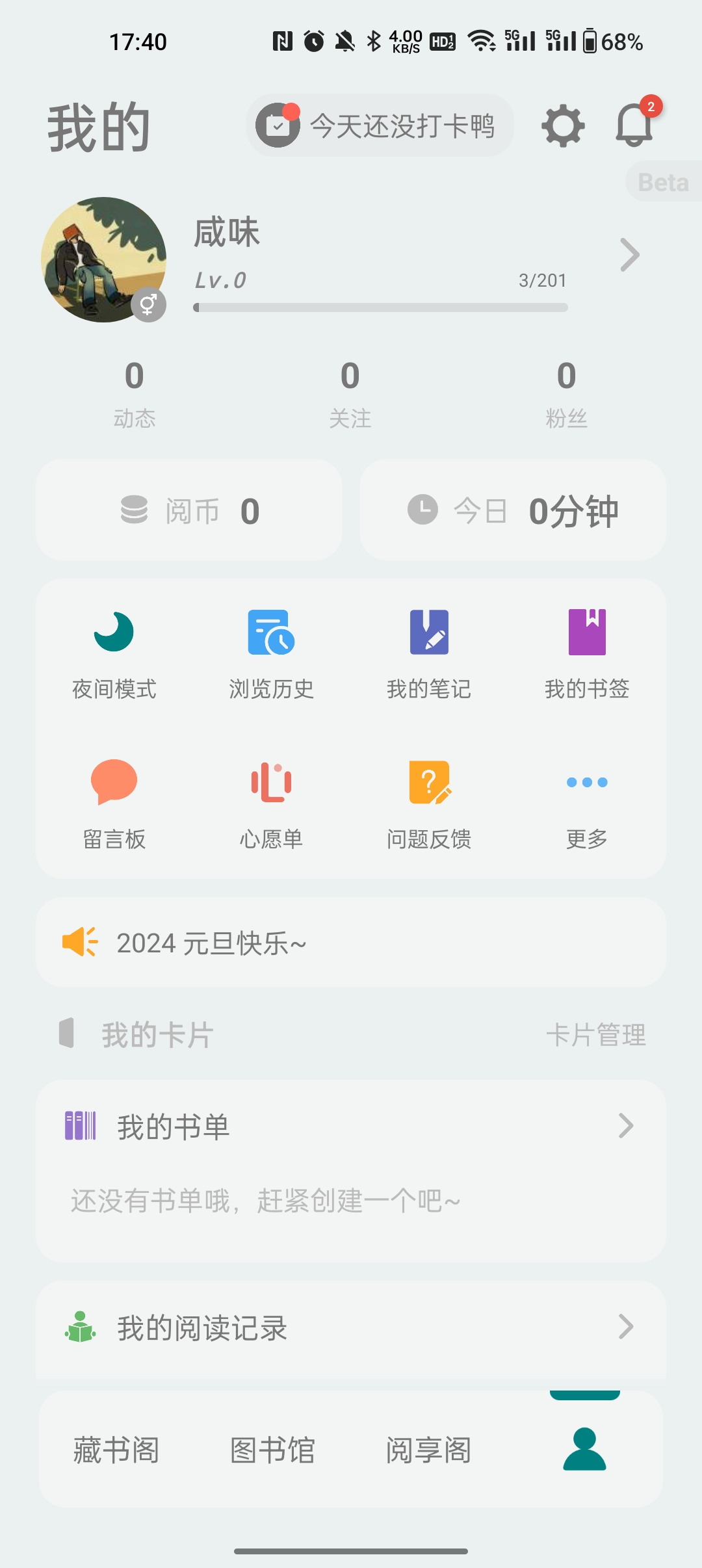This screenshot has height=1568, width=702.
Task: Open the 留言板 message board
Action: [114, 800]
